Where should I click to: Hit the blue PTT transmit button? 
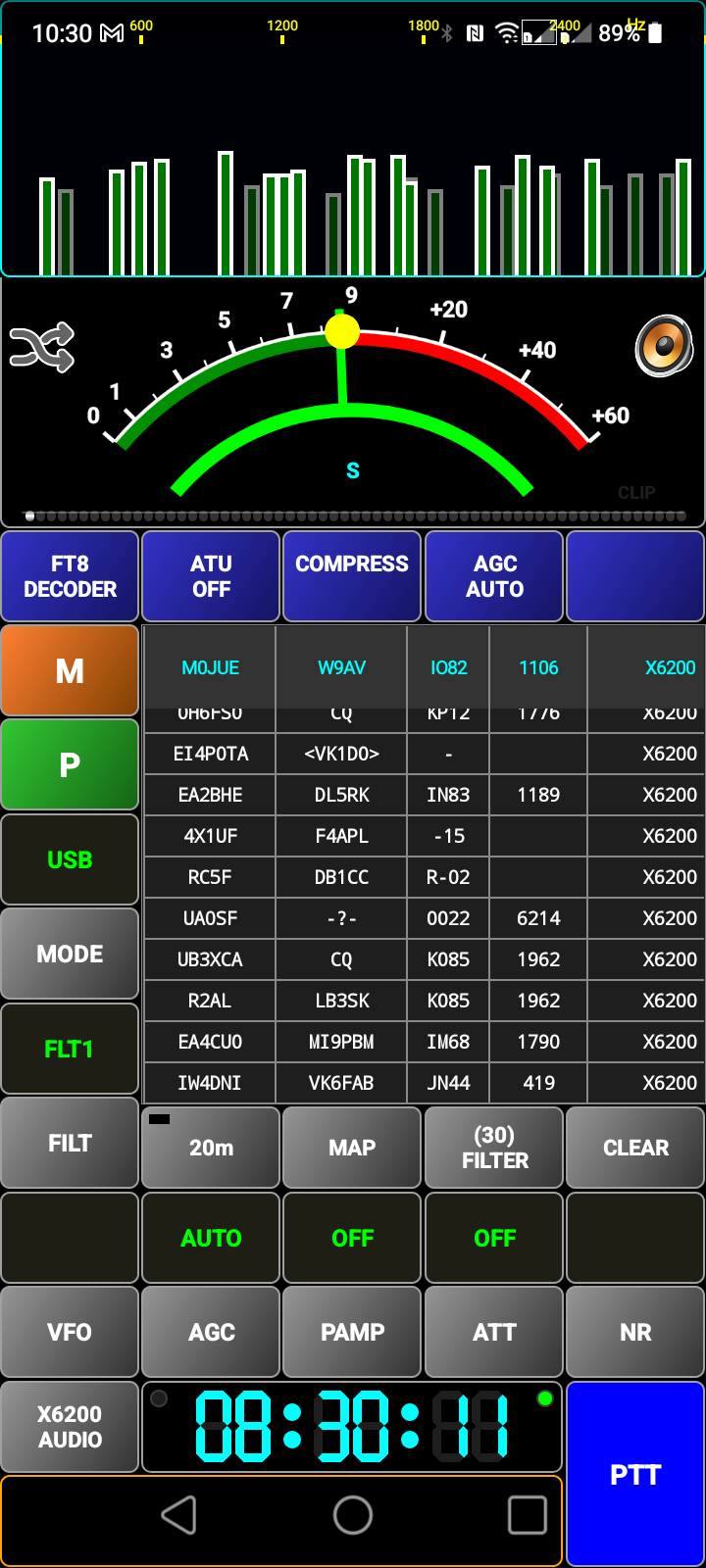[635, 1474]
